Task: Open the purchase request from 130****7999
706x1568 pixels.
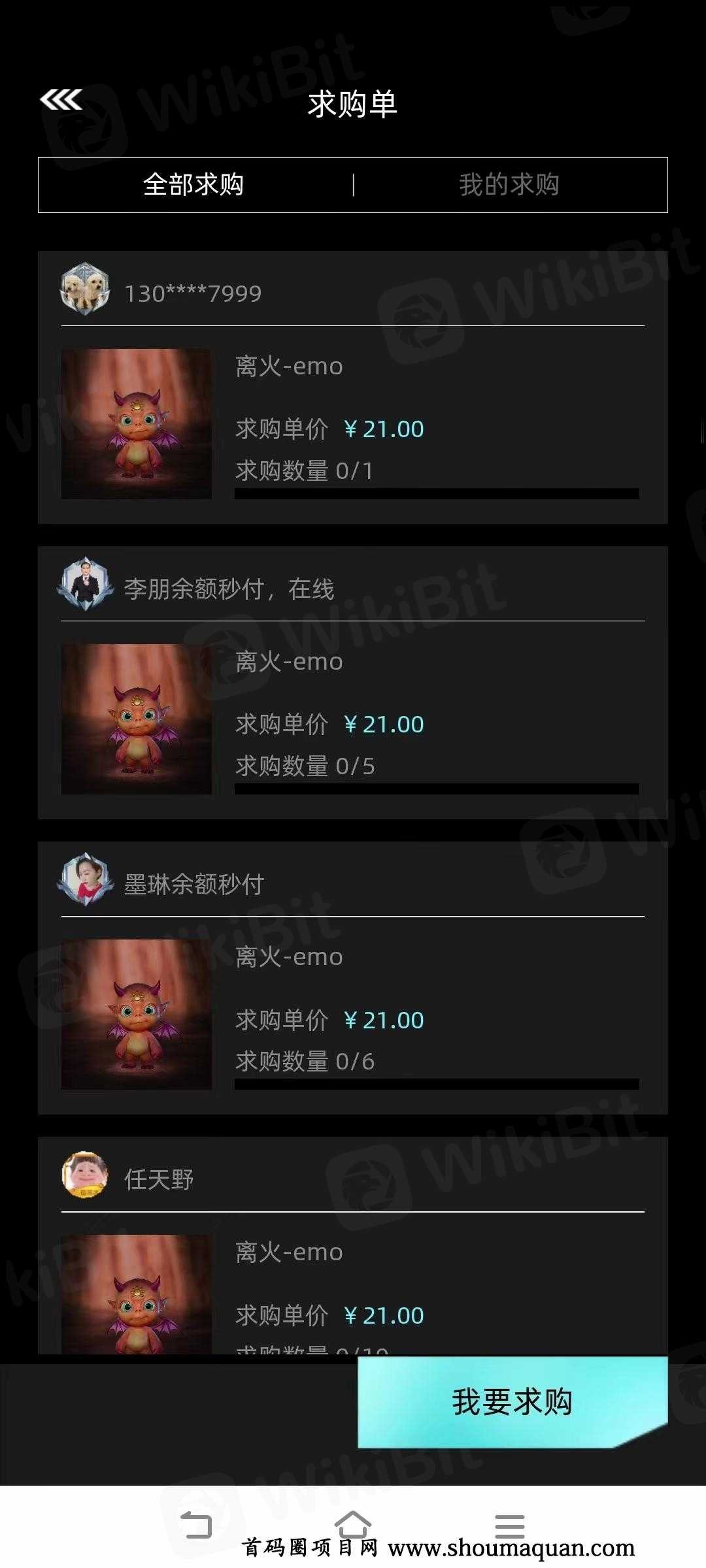Action: 353,387
